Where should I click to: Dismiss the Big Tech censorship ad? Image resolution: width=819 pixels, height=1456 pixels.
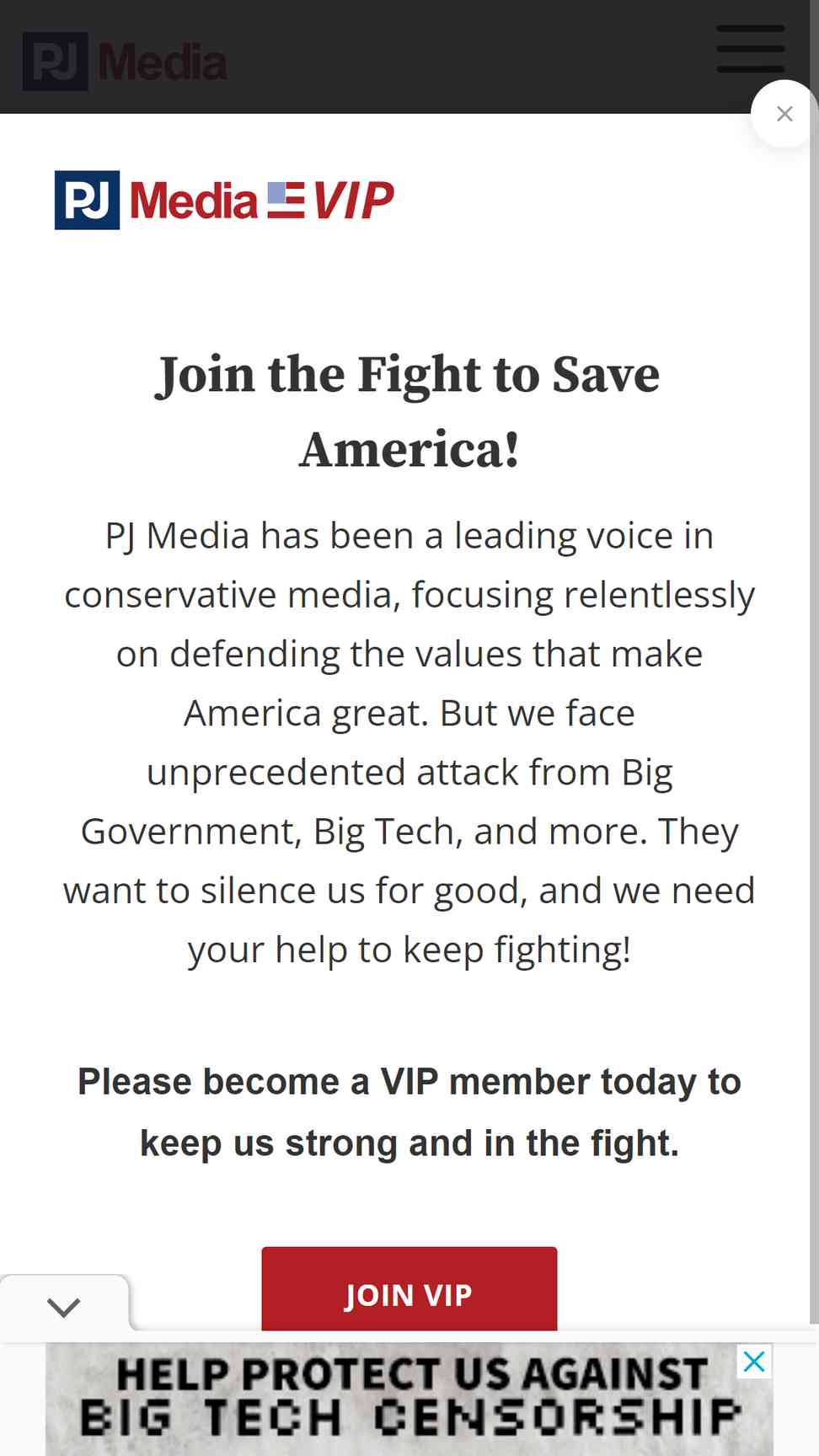pos(754,1362)
